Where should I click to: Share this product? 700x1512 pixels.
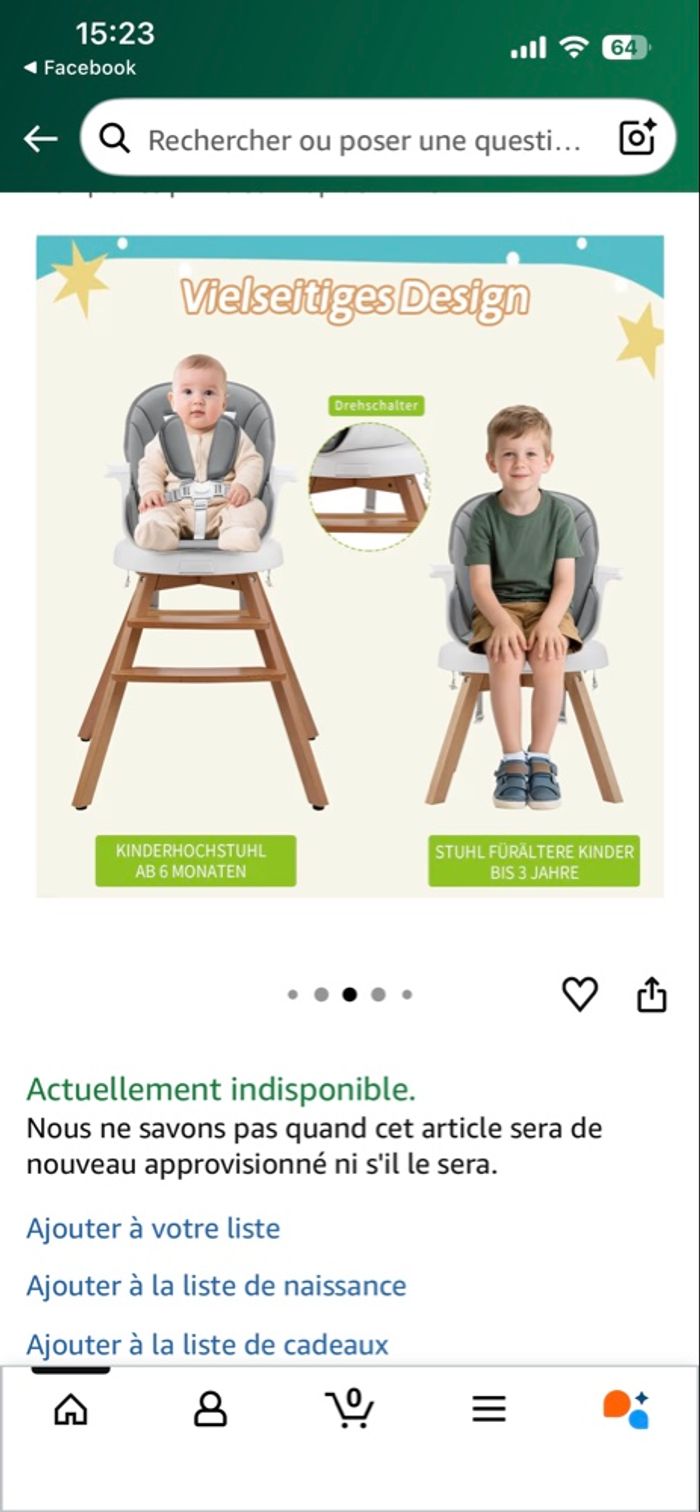coord(651,994)
